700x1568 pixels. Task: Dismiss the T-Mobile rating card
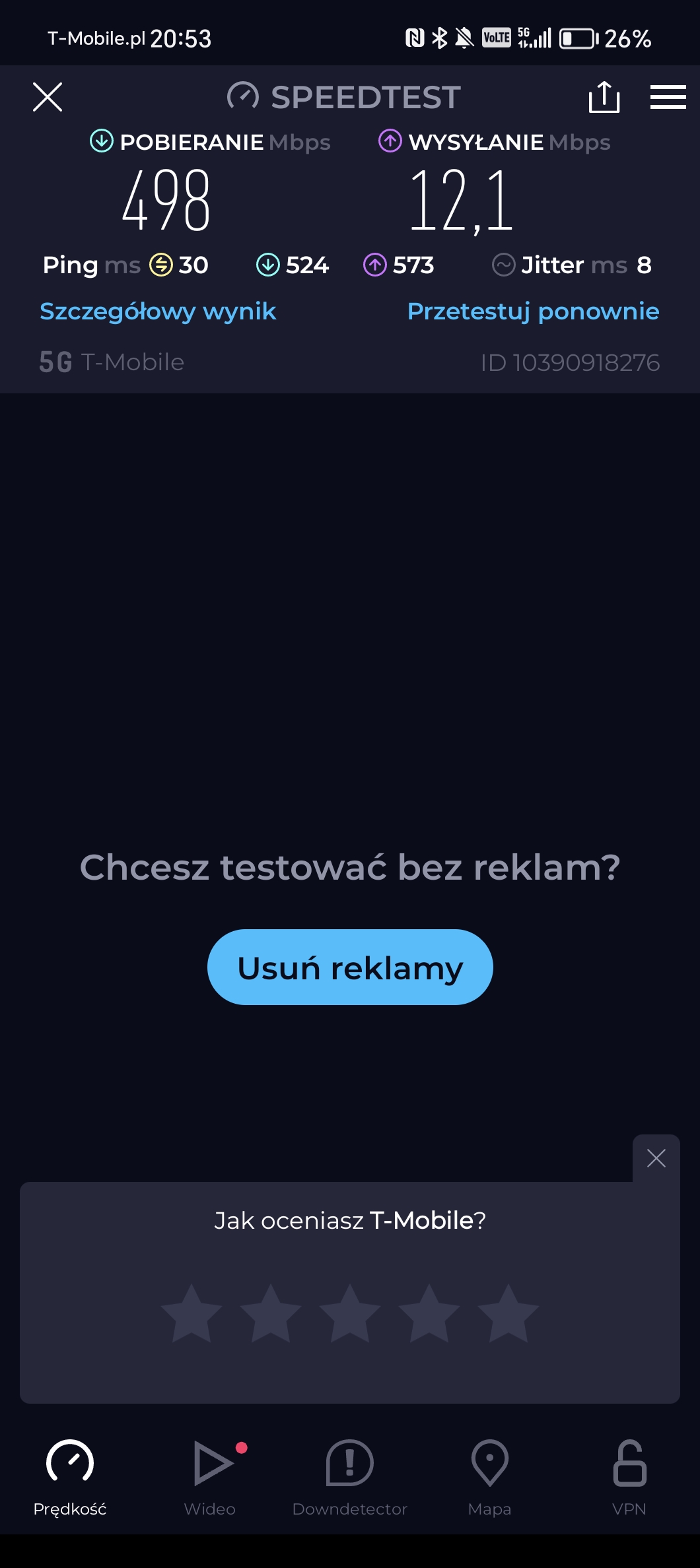tap(656, 1158)
